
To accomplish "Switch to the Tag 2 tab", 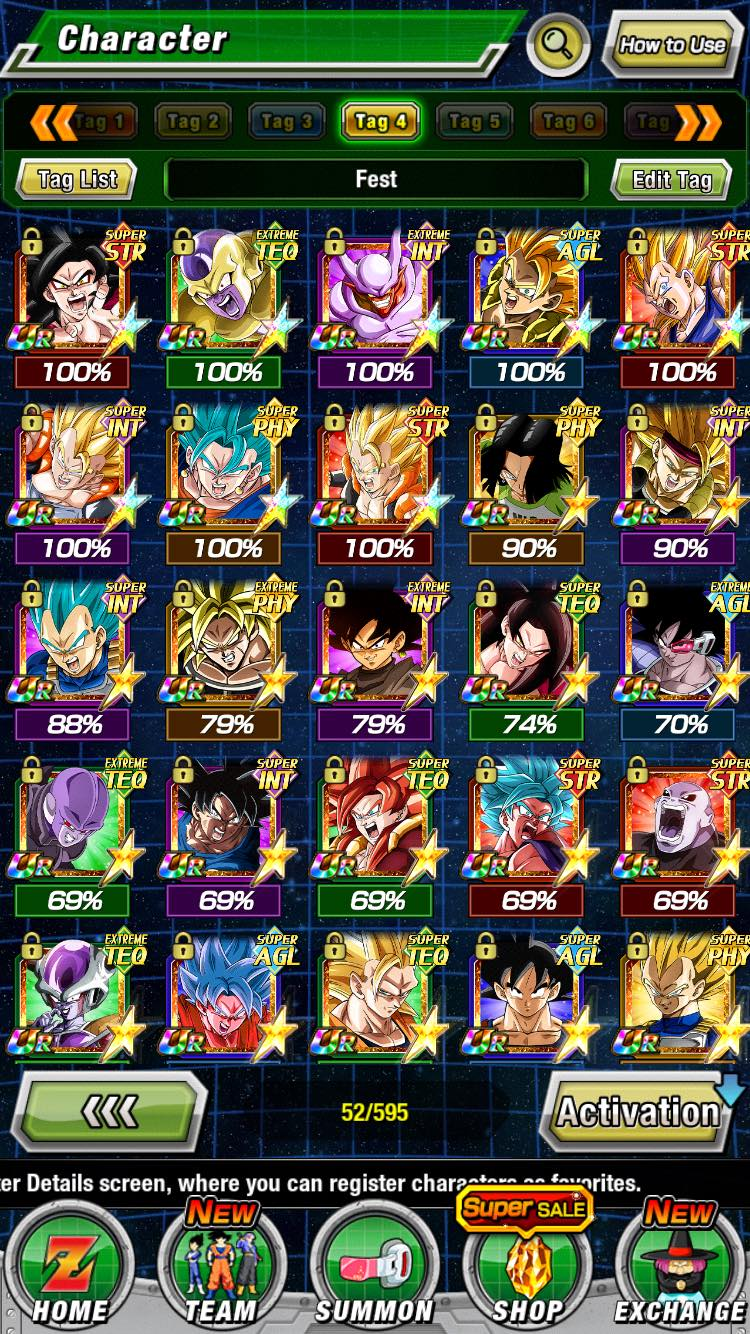I will tap(192, 122).
